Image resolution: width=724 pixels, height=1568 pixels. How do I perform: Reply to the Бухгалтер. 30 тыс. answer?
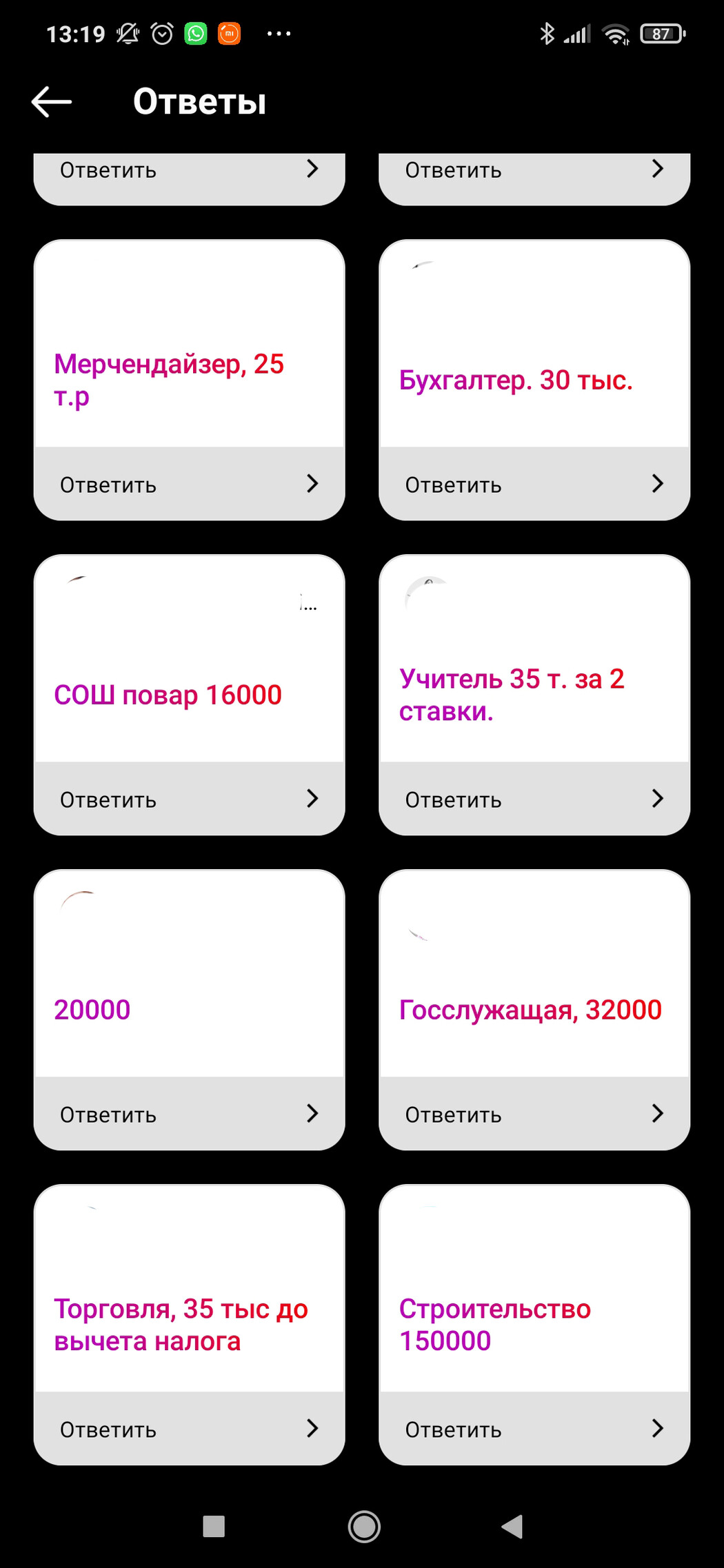click(534, 484)
